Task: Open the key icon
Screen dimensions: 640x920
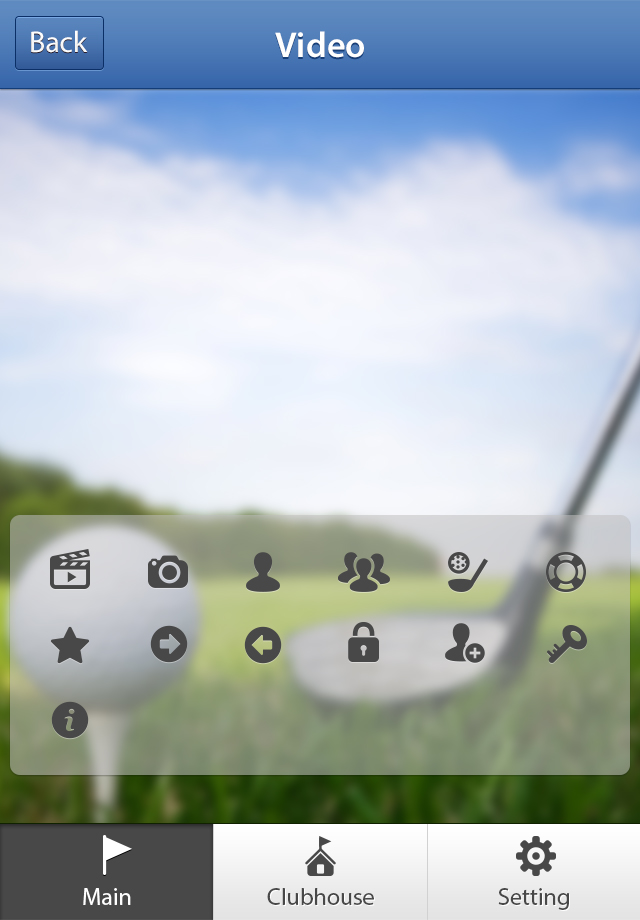Action: coord(566,645)
